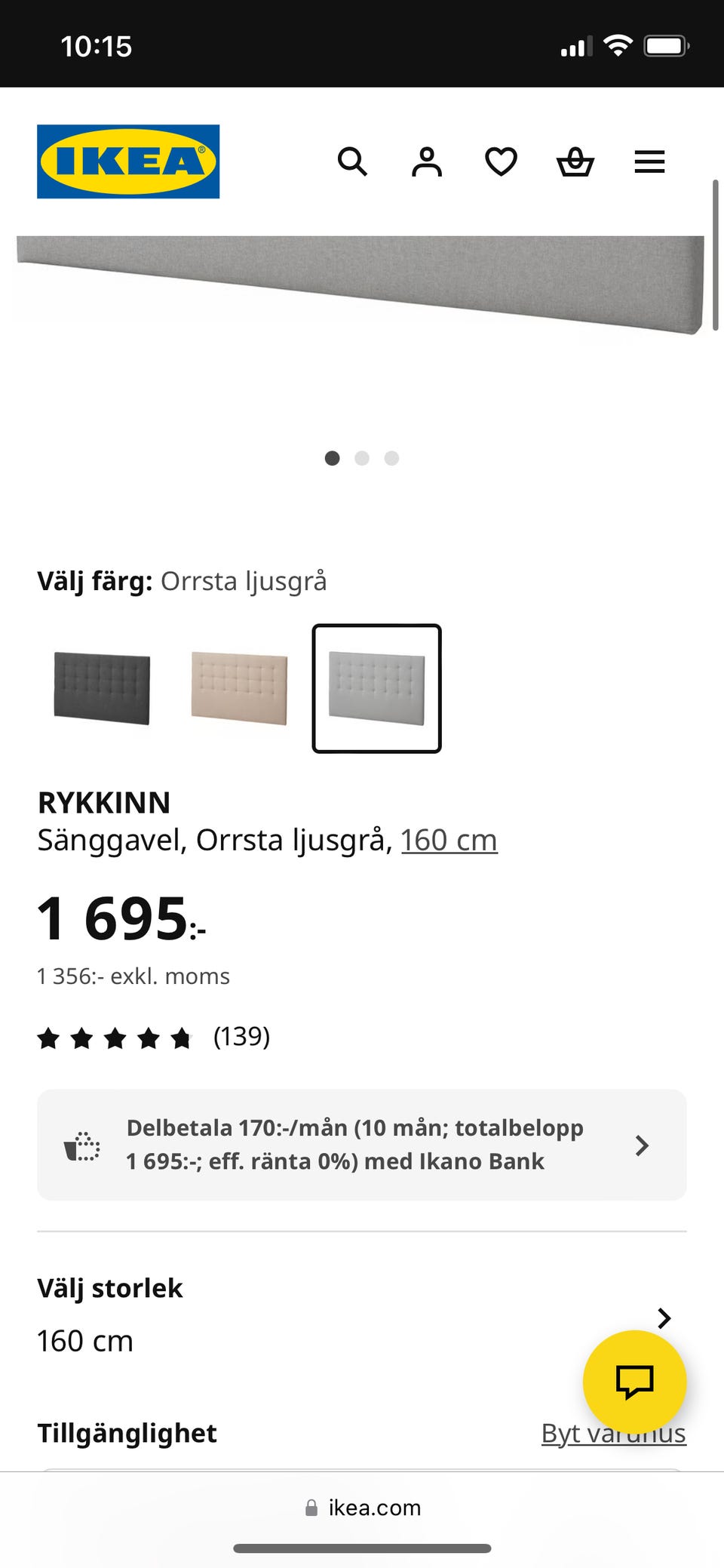Click the selected Orrsta ljusgrå swatch
724x1568 pixels.
click(x=376, y=687)
